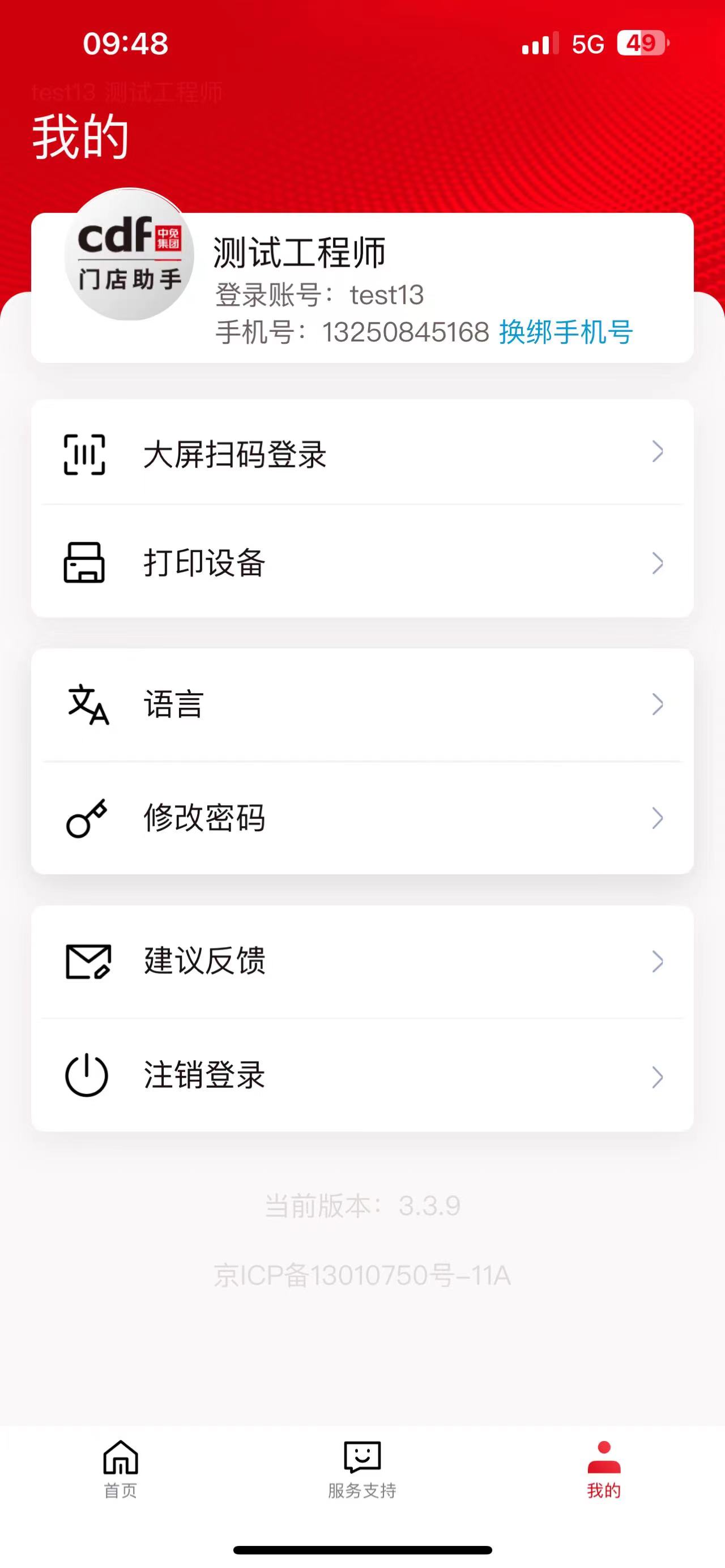Screen dimensions: 725x1568
Task: Open 大屏扫码登录 scan login
Action: click(x=361, y=454)
